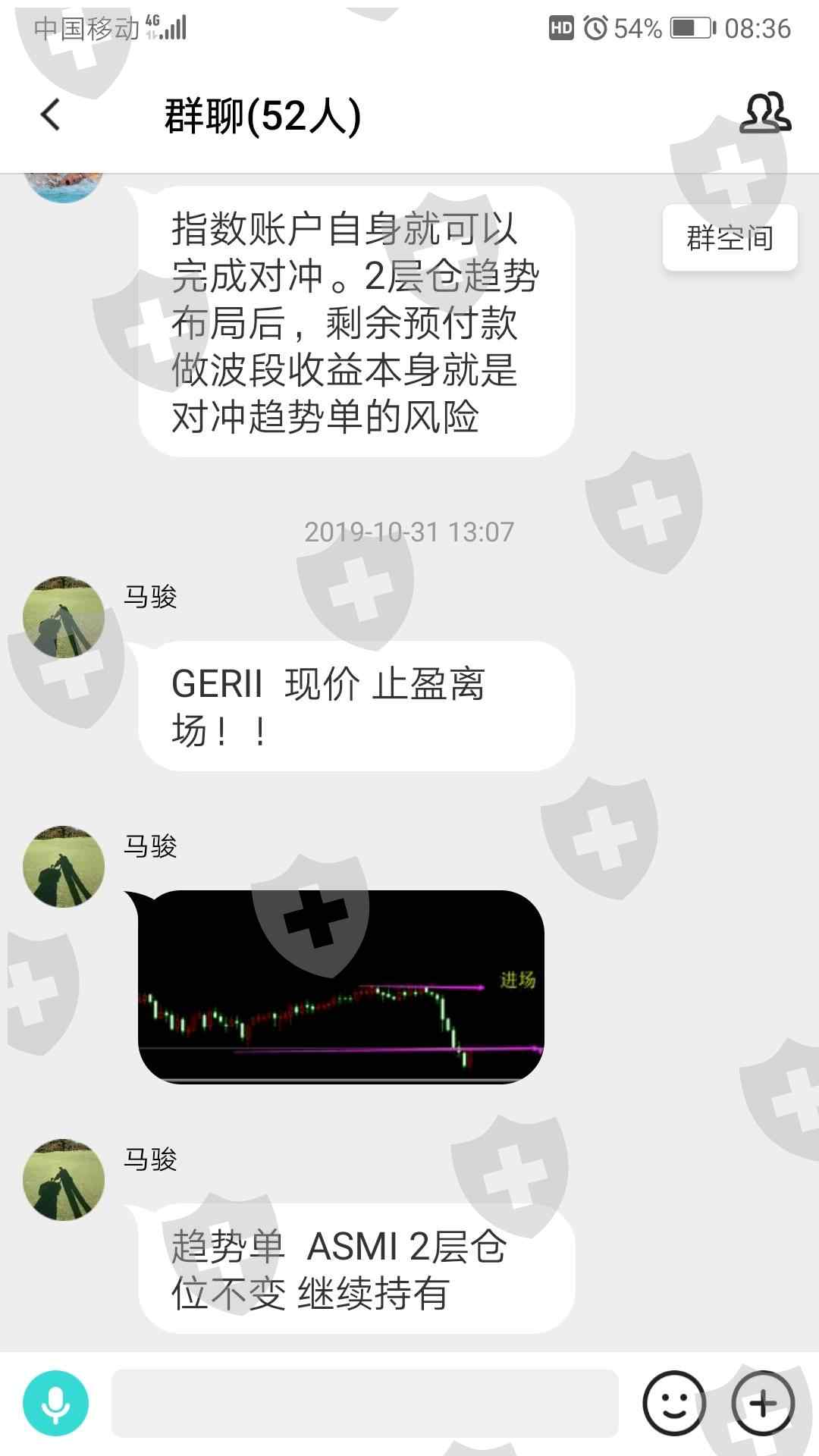Open the plus attachment menu
The image size is (819, 1456).
[763, 1403]
